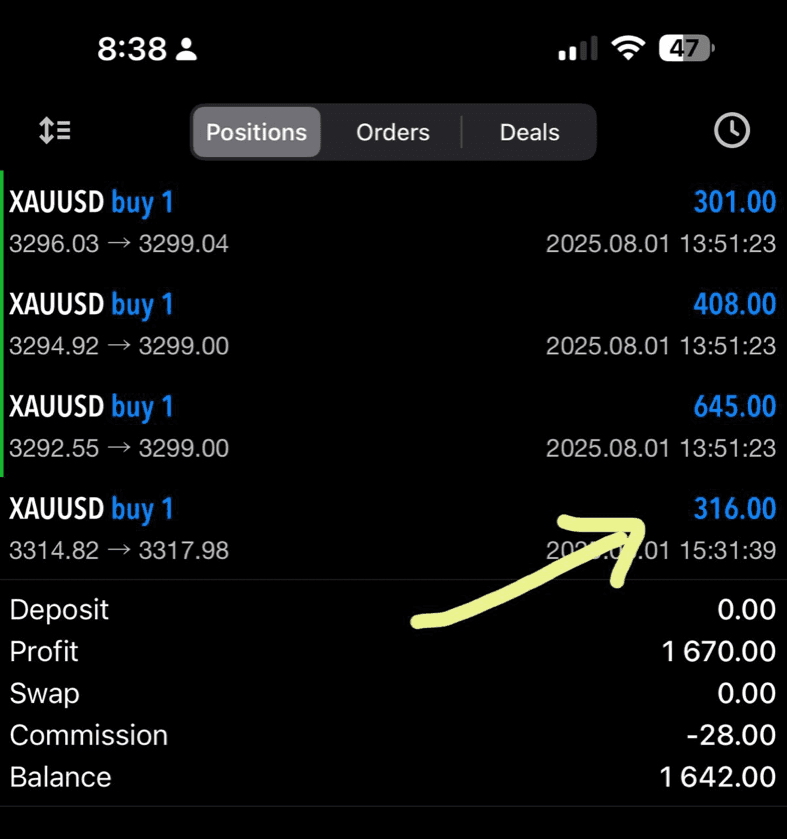Open the XAUUSD position with 645.00 profit
Image resolution: width=787 pixels, height=839 pixels.
point(393,427)
